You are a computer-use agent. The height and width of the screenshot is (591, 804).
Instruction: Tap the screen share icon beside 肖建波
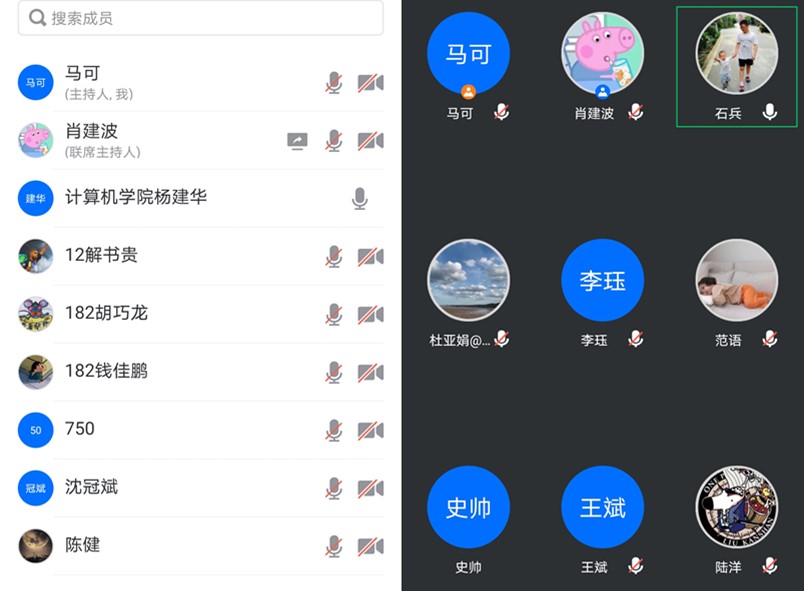coord(297,141)
